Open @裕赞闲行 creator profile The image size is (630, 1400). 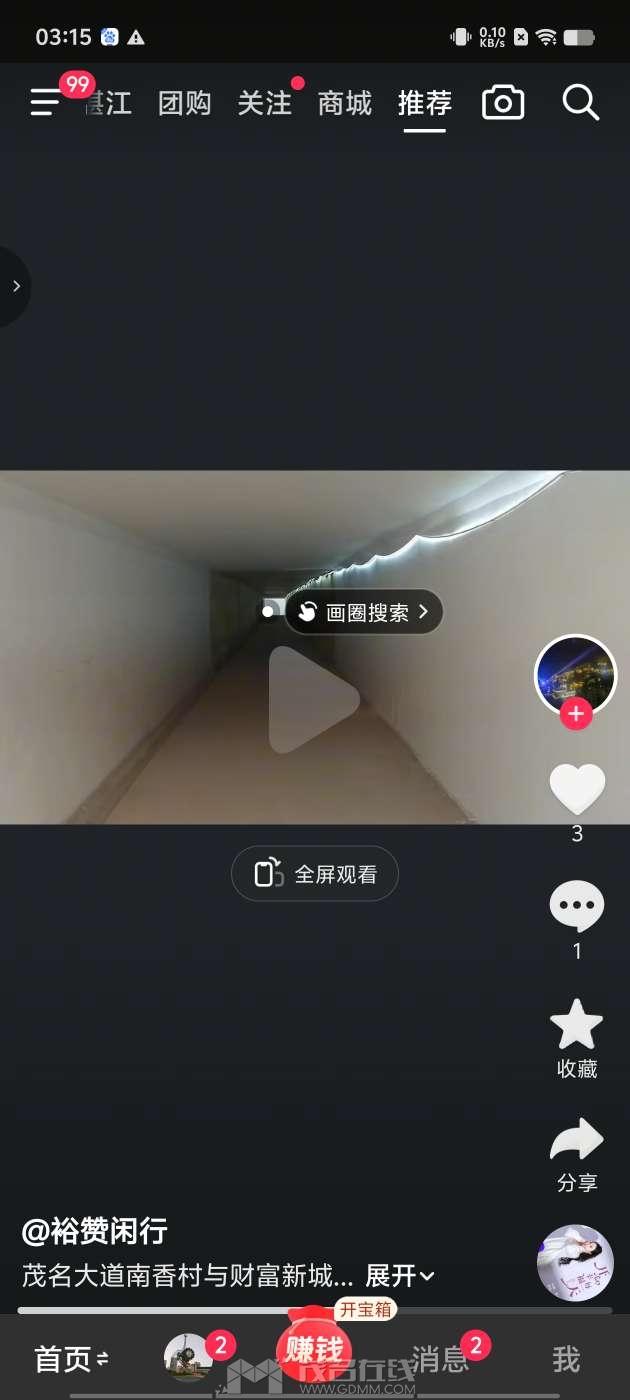(x=95, y=1231)
